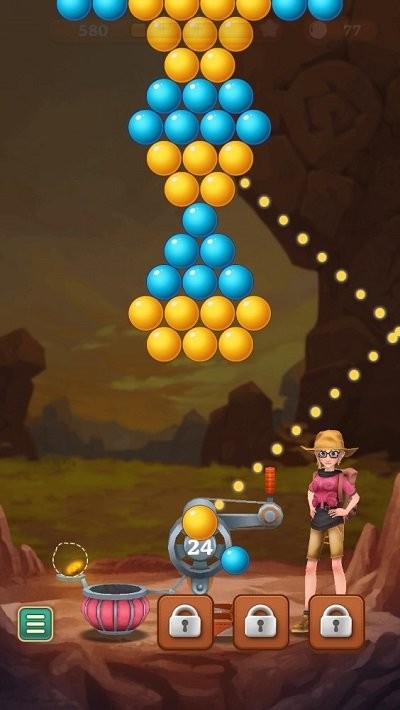Swap to the blue reserve bubble
Image resolution: width=400 pixels, height=710 pixels.
235,560
